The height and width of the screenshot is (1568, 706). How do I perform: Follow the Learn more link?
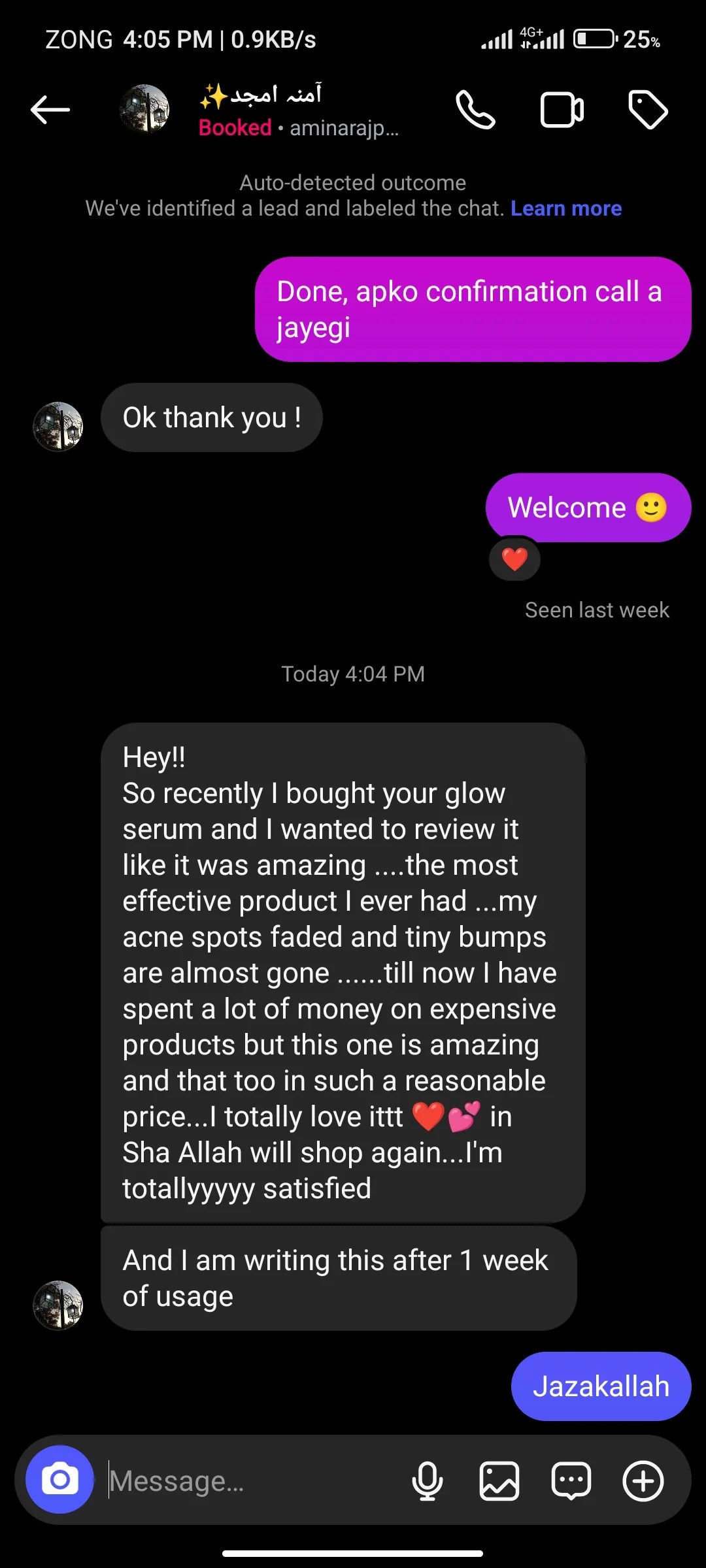[x=565, y=208]
